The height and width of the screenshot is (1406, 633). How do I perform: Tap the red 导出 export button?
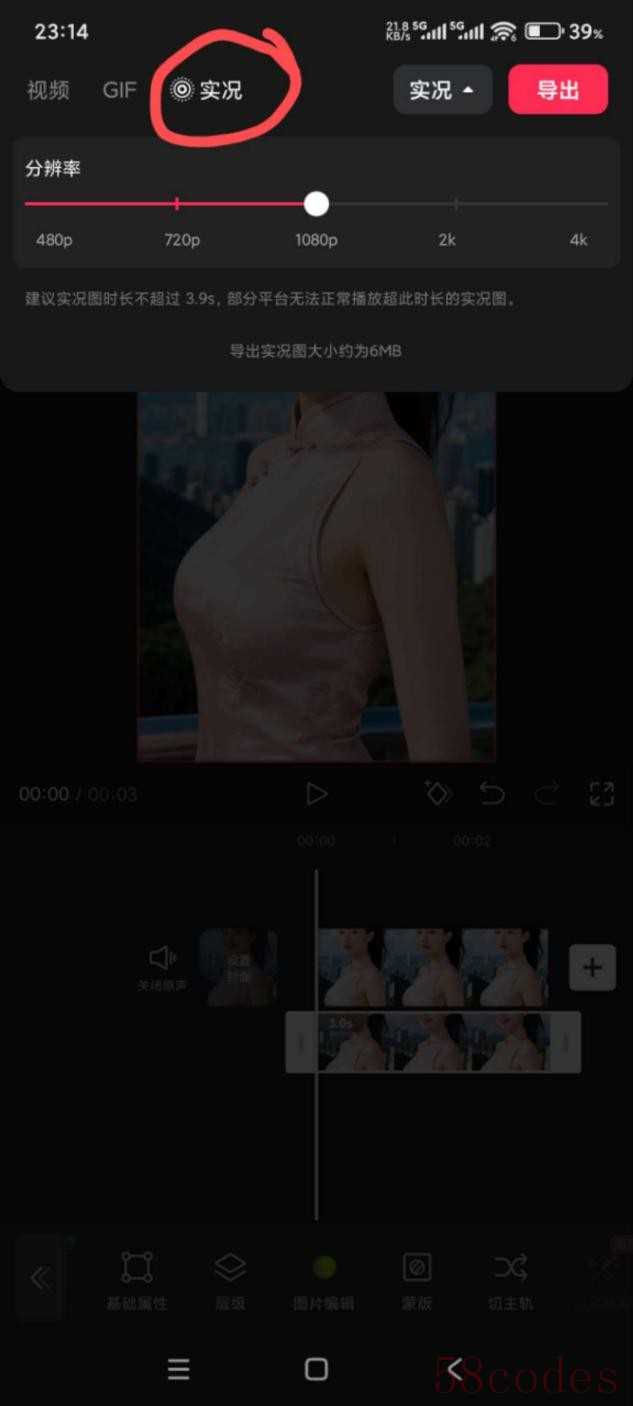557,90
